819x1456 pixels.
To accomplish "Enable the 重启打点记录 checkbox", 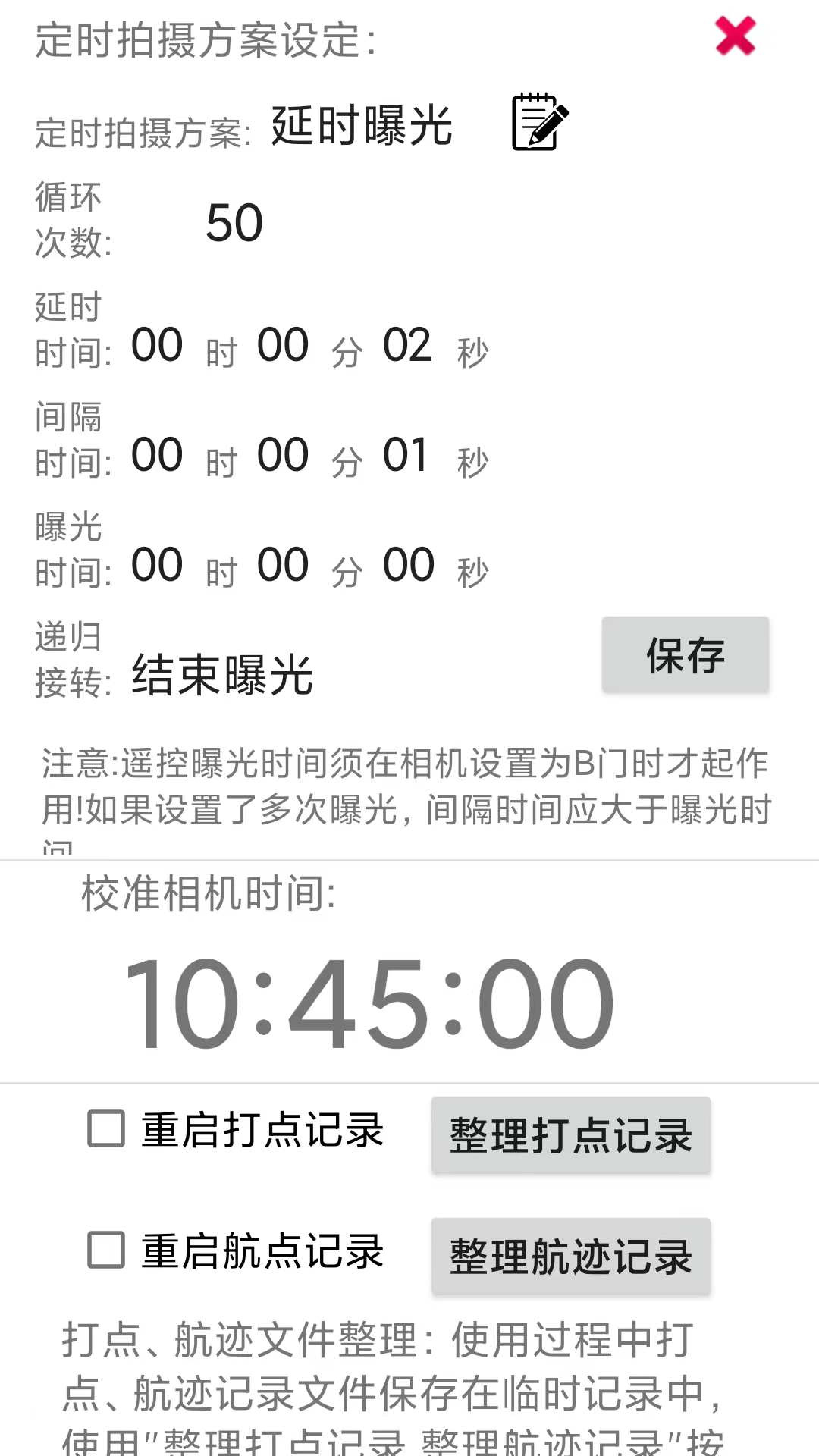I will coord(107,1130).
